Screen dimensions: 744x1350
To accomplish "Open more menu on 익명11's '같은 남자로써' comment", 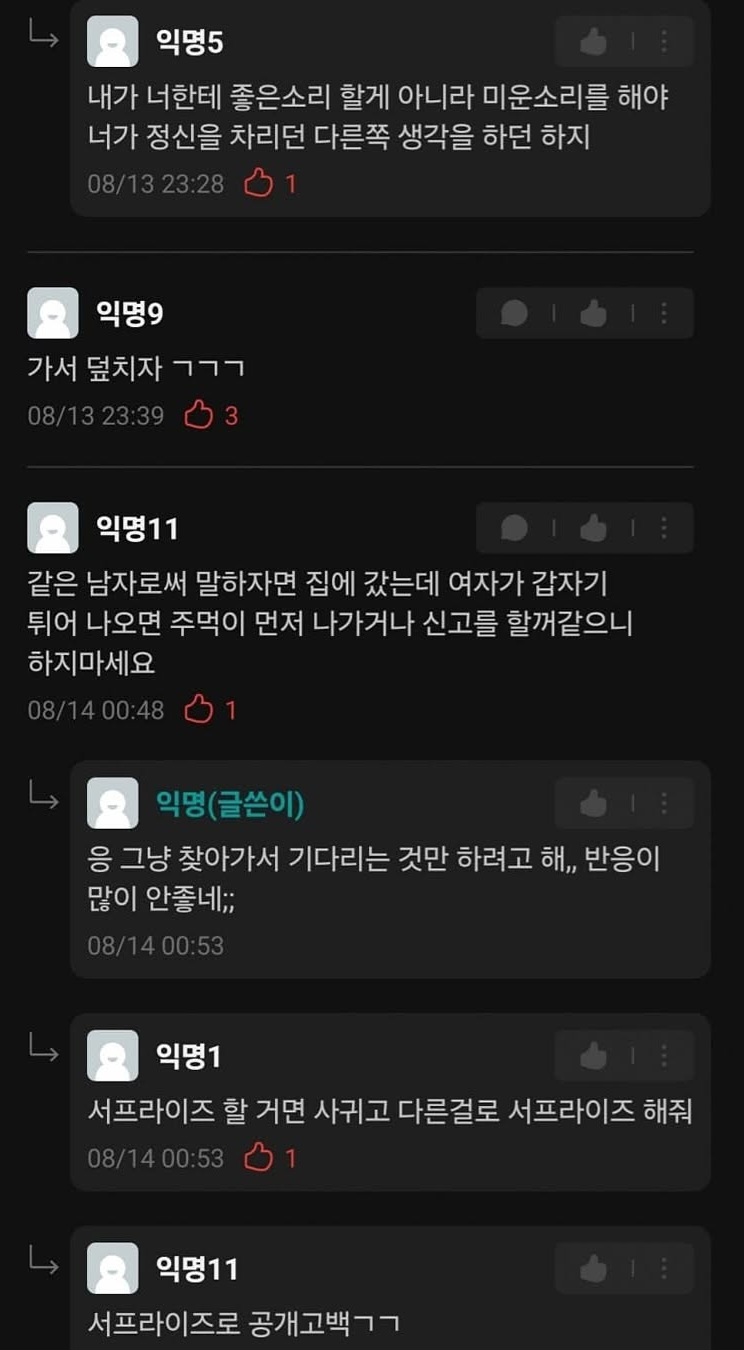I will [664, 528].
